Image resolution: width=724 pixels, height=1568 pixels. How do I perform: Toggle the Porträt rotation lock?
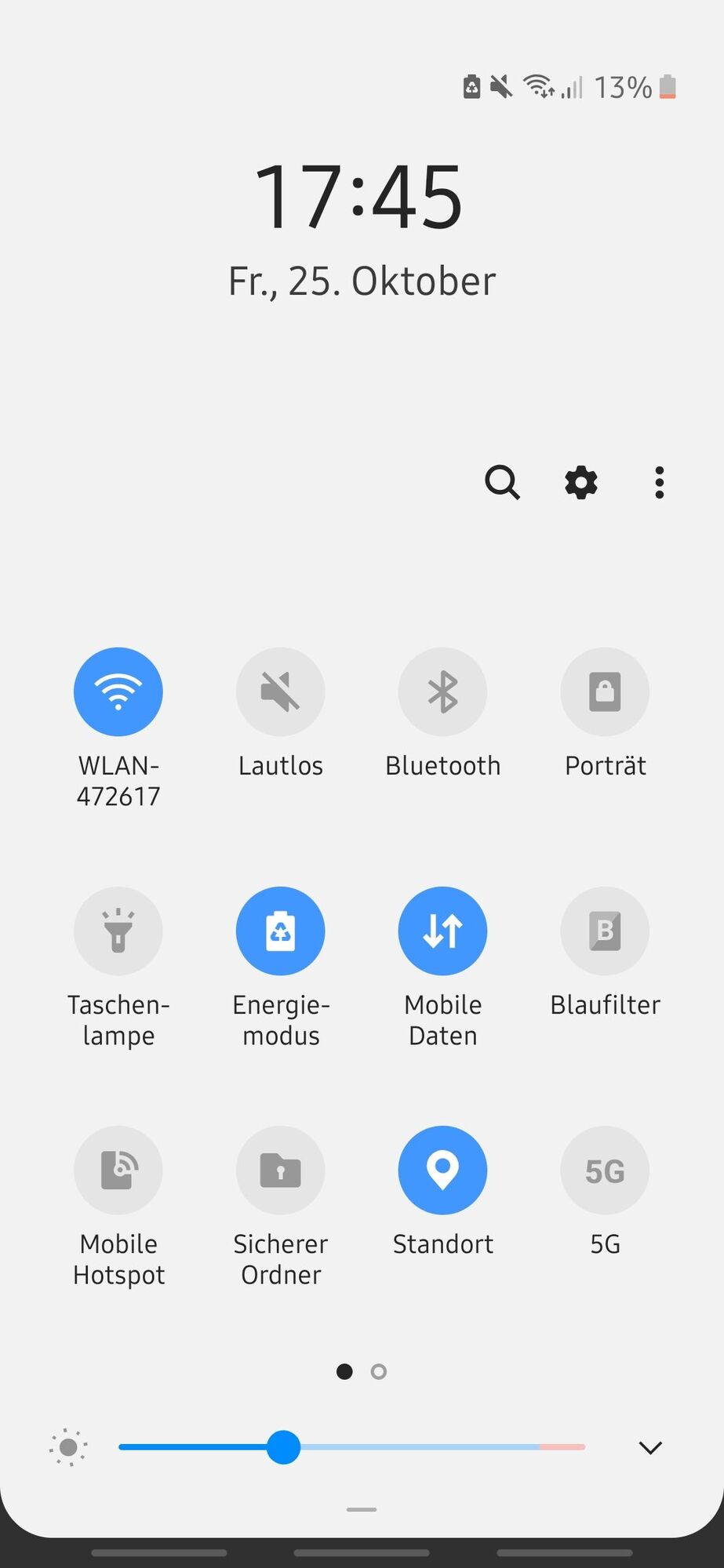(605, 691)
